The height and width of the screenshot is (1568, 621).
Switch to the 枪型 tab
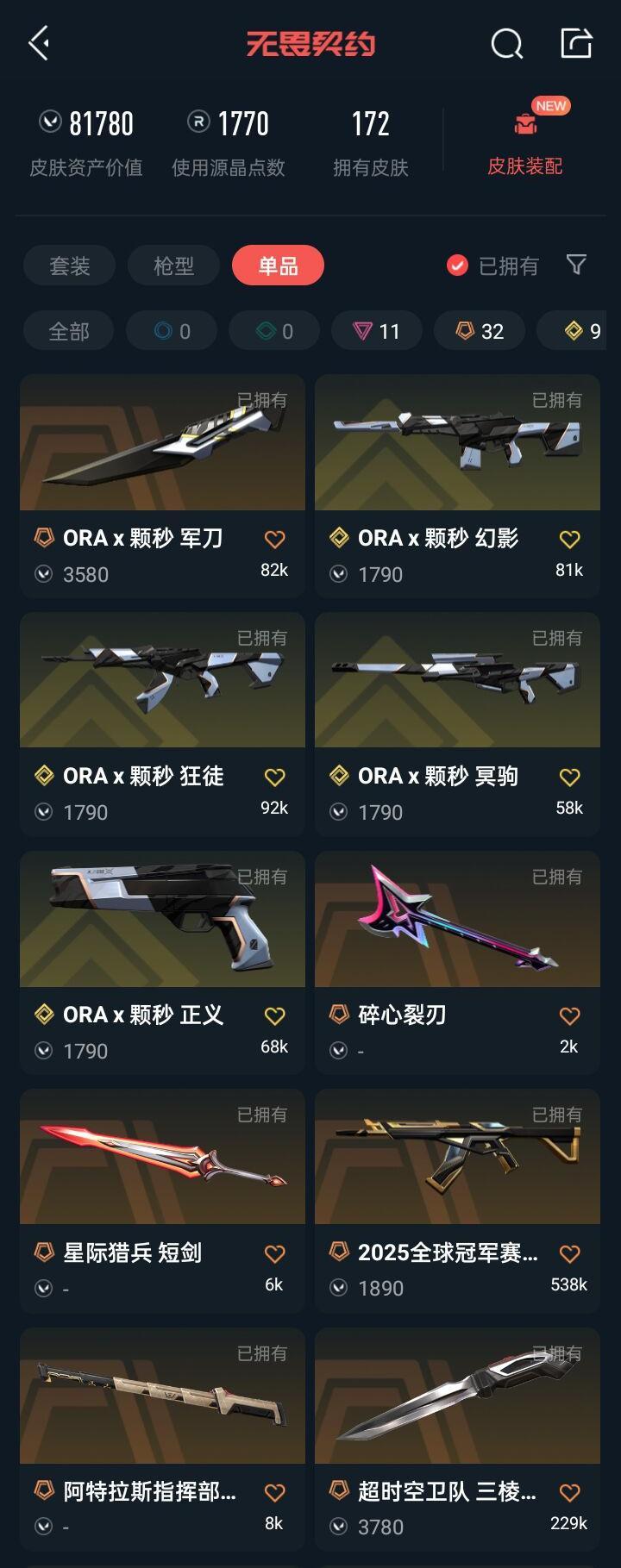[x=173, y=265]
